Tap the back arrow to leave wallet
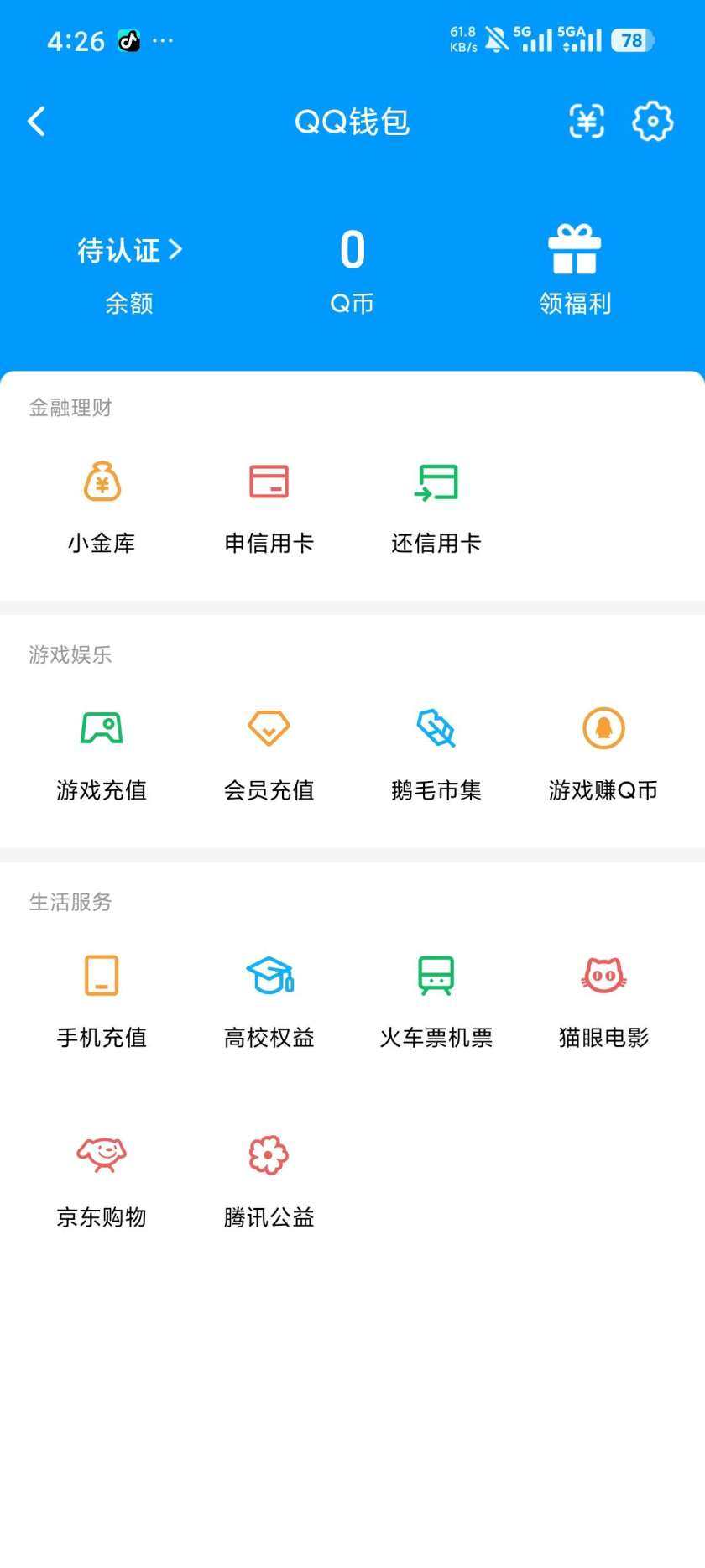Viewport: 705px width, 1568px height. pos(35,122)
